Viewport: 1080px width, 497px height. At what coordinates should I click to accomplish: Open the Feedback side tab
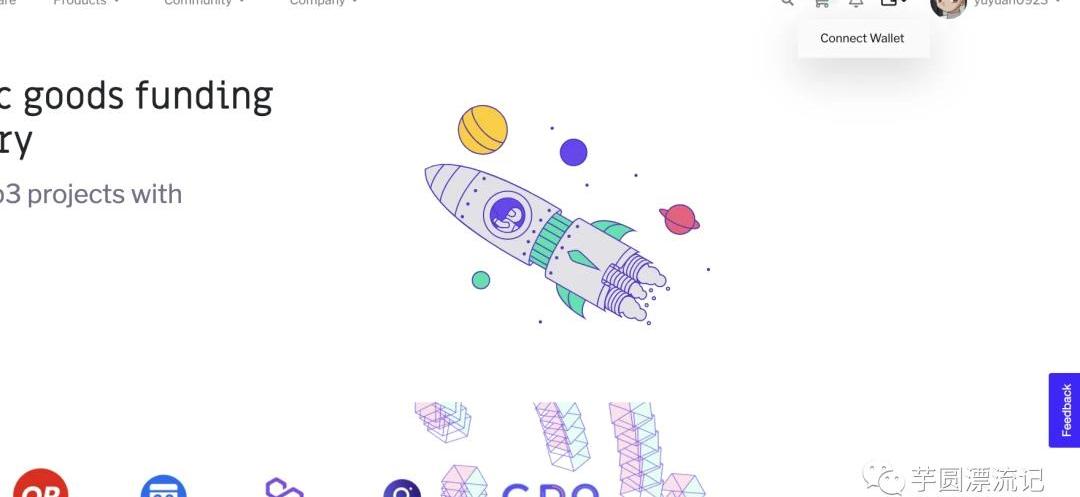(x=1065, y=410)
